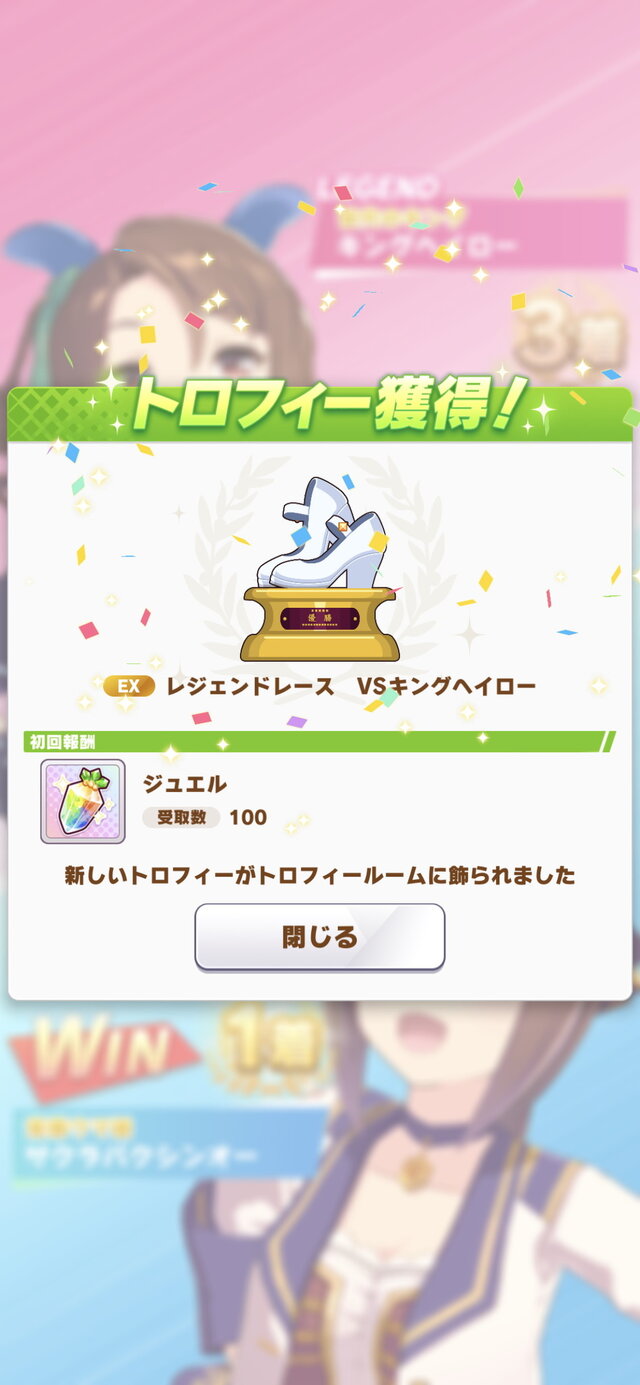Close the trophy dialog with 閉じる
This screenshot has height=1385, width=640.
tap(319, 937)
